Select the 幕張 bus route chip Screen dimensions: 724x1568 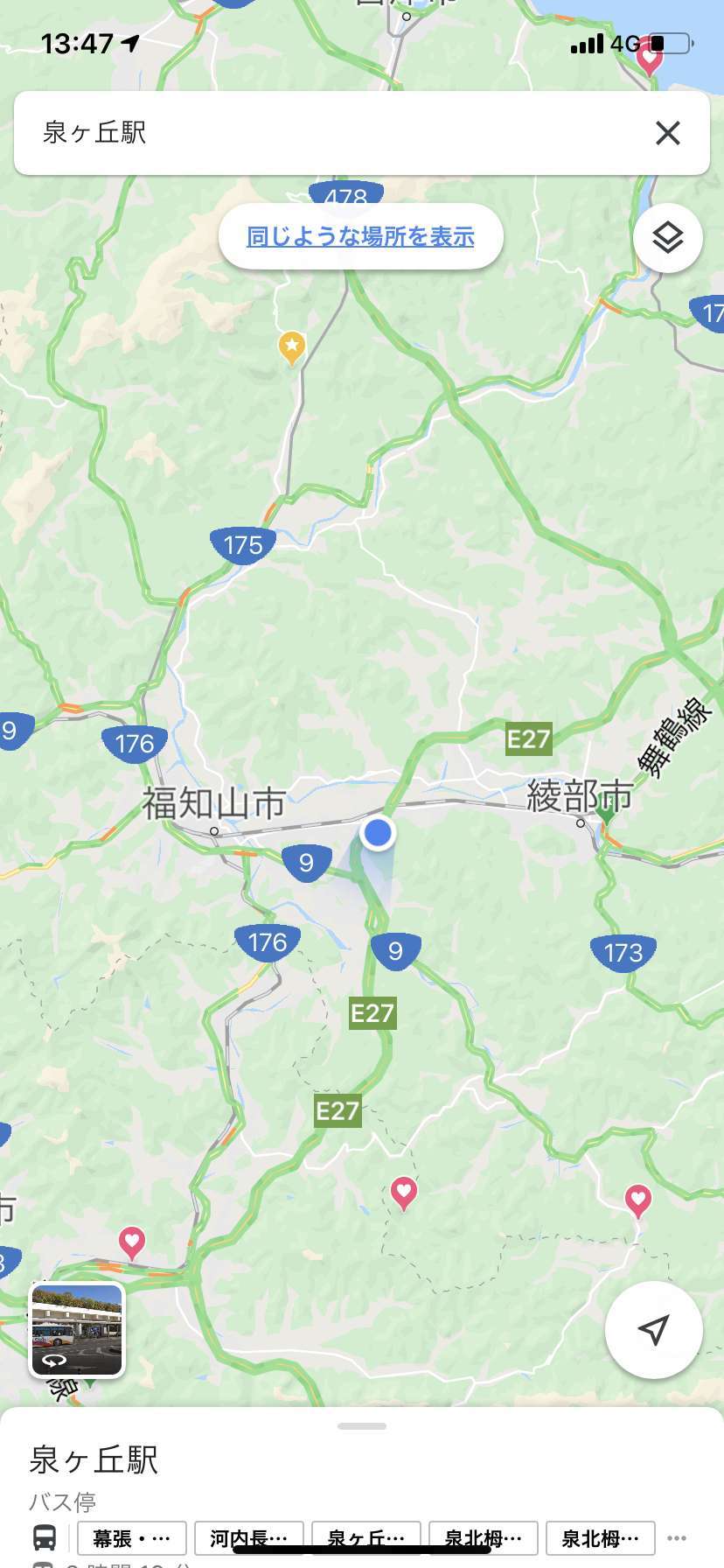[x=132, y=1538]
